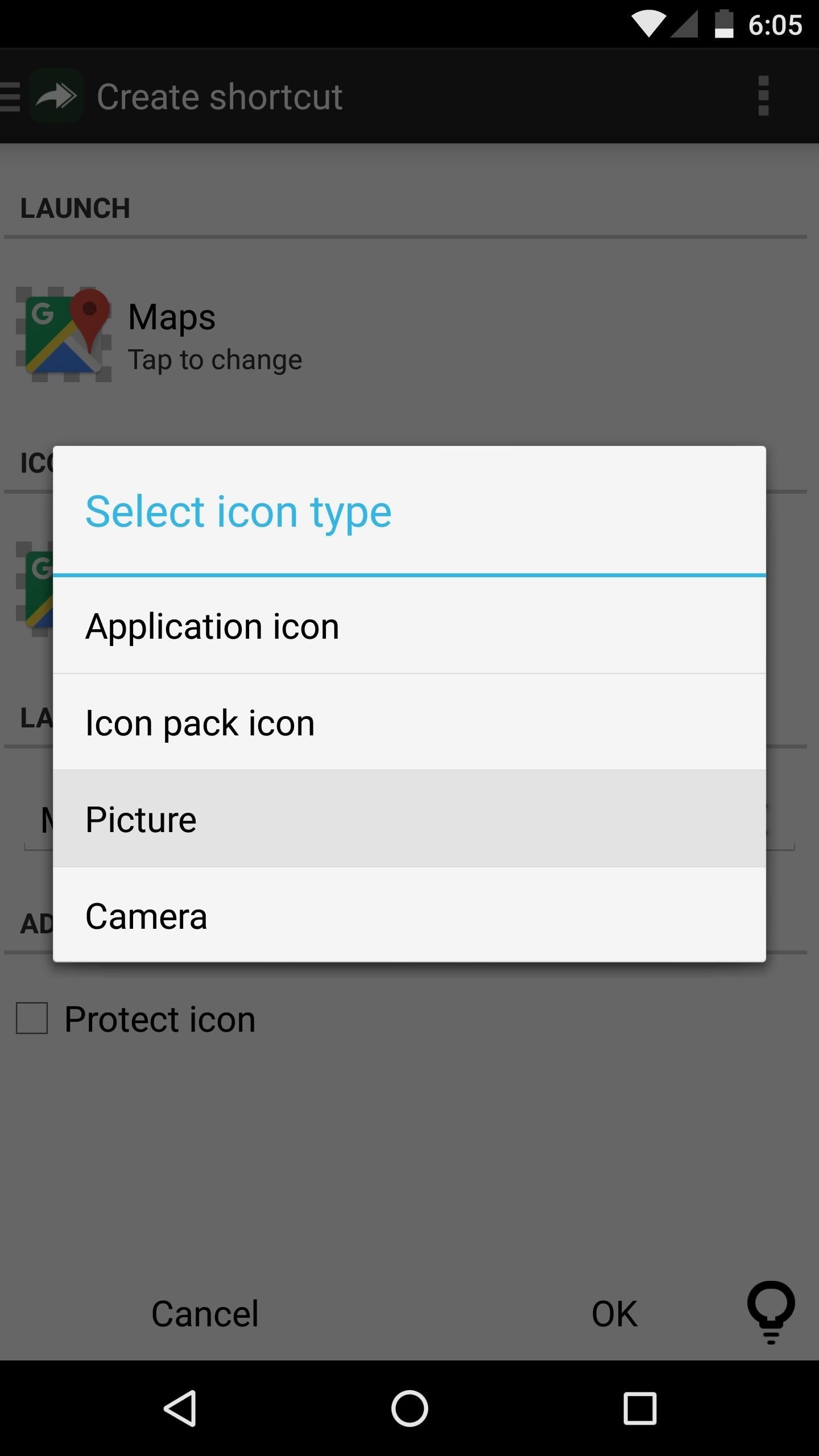This screenshot has width=819, height=1456.
Task: Enable the Protect icon checkbox
Action: coord(31,1018)
